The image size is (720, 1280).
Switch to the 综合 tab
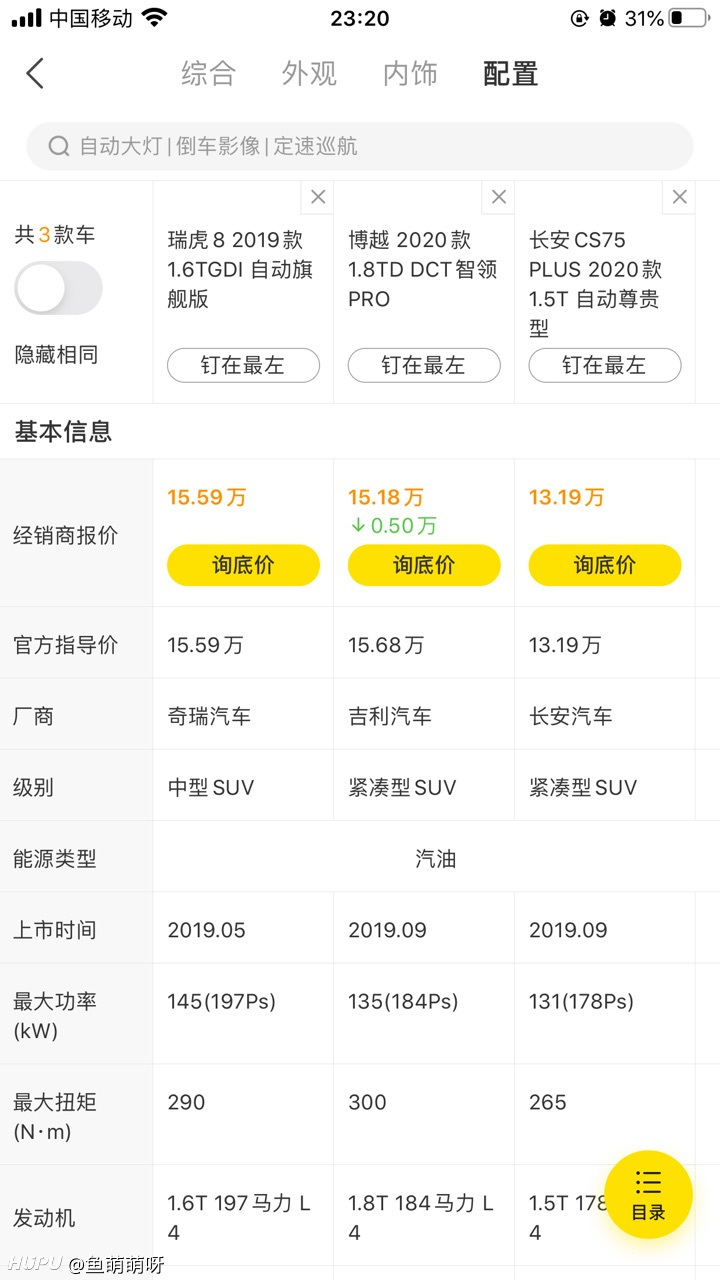[x=208, y=73]
